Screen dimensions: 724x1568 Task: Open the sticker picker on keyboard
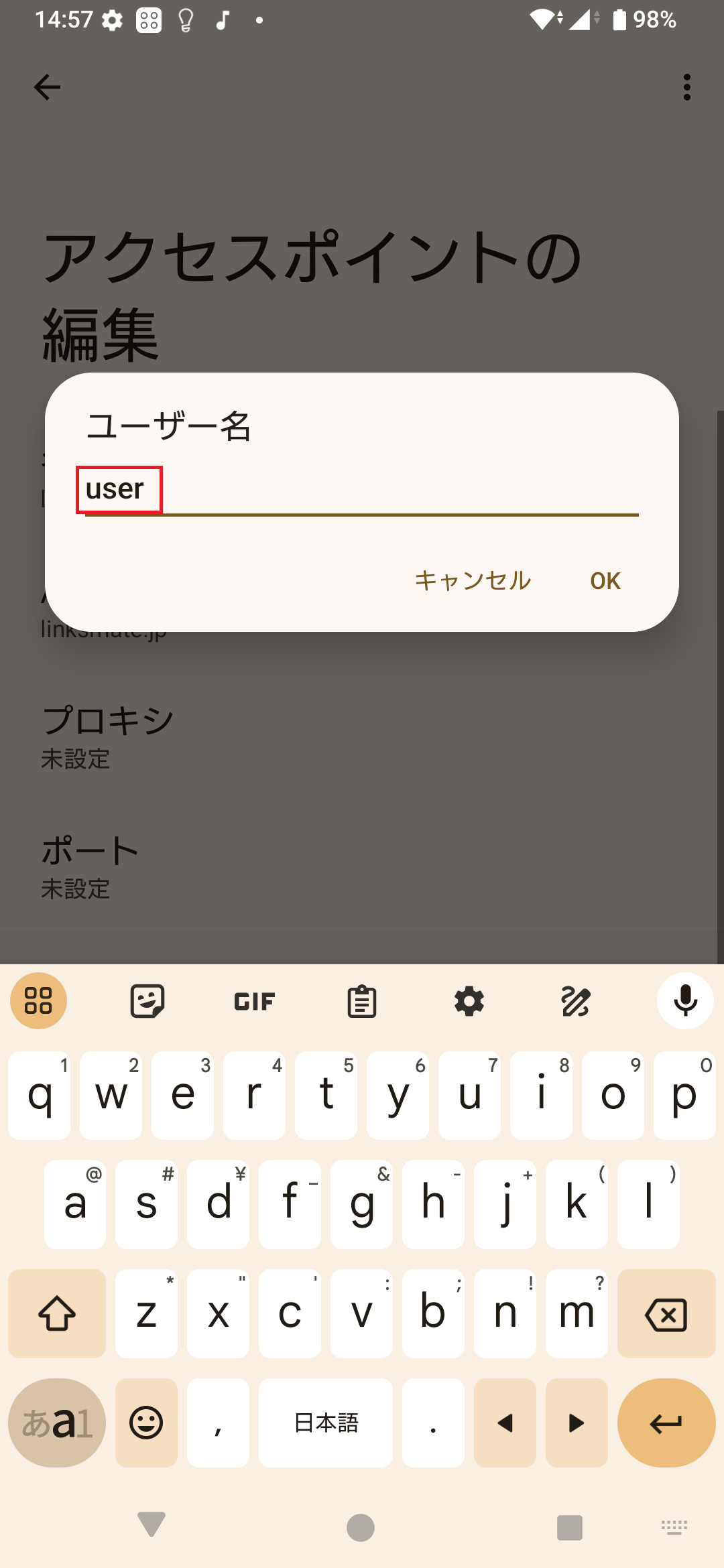pyautogui.click(x=147, y=1001)
